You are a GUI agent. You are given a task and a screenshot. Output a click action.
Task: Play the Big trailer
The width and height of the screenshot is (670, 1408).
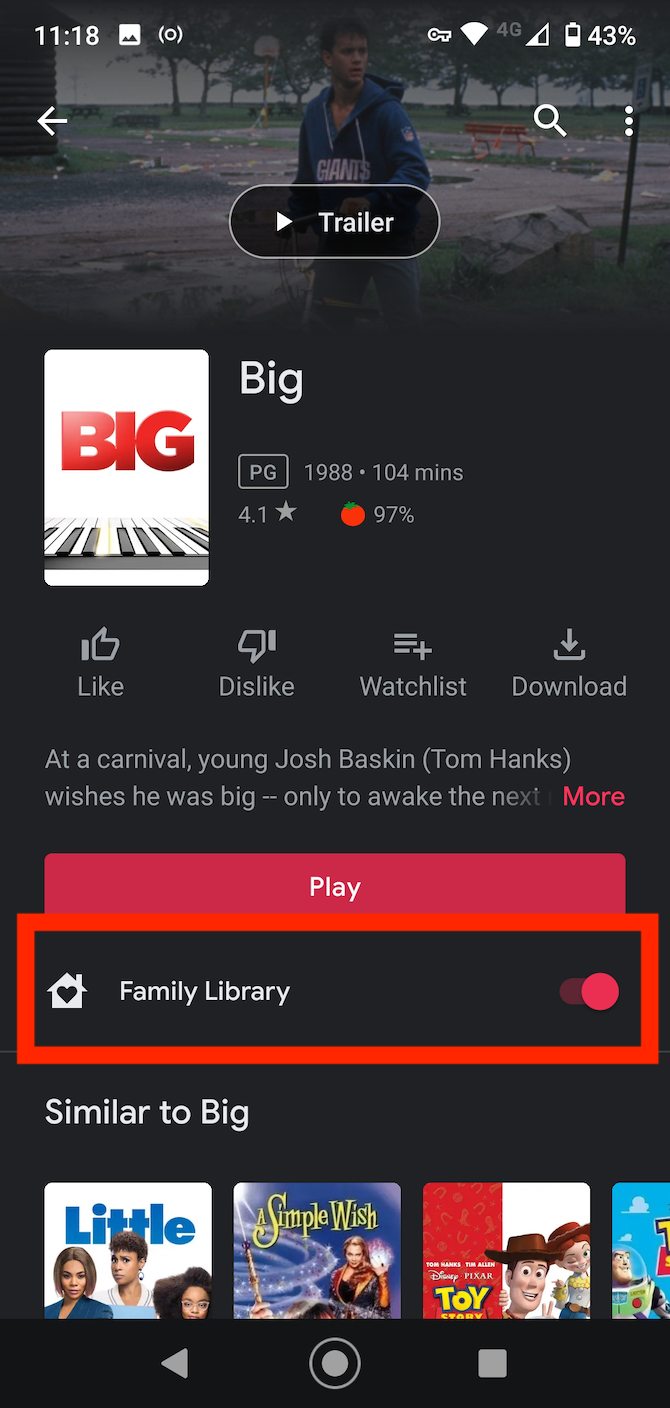coord(334,222)
